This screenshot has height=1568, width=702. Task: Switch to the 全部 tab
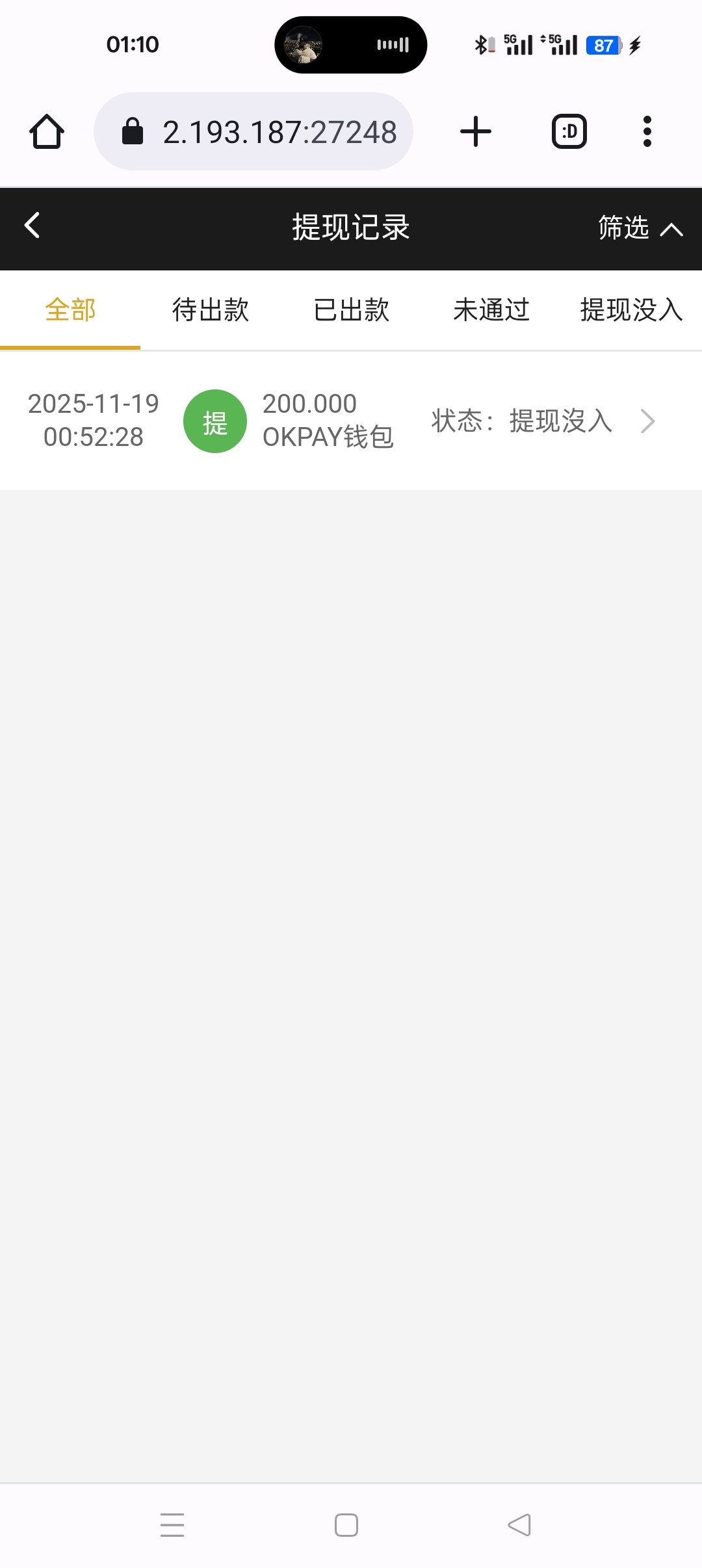(x=70, y=310)
